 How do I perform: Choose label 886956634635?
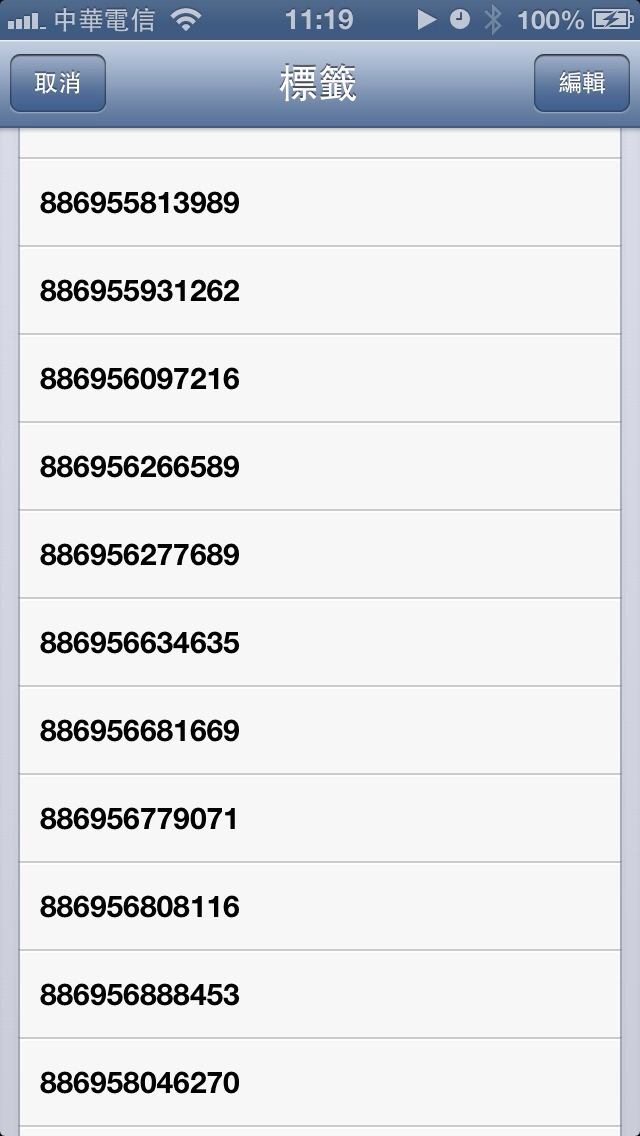click(320, 643)
